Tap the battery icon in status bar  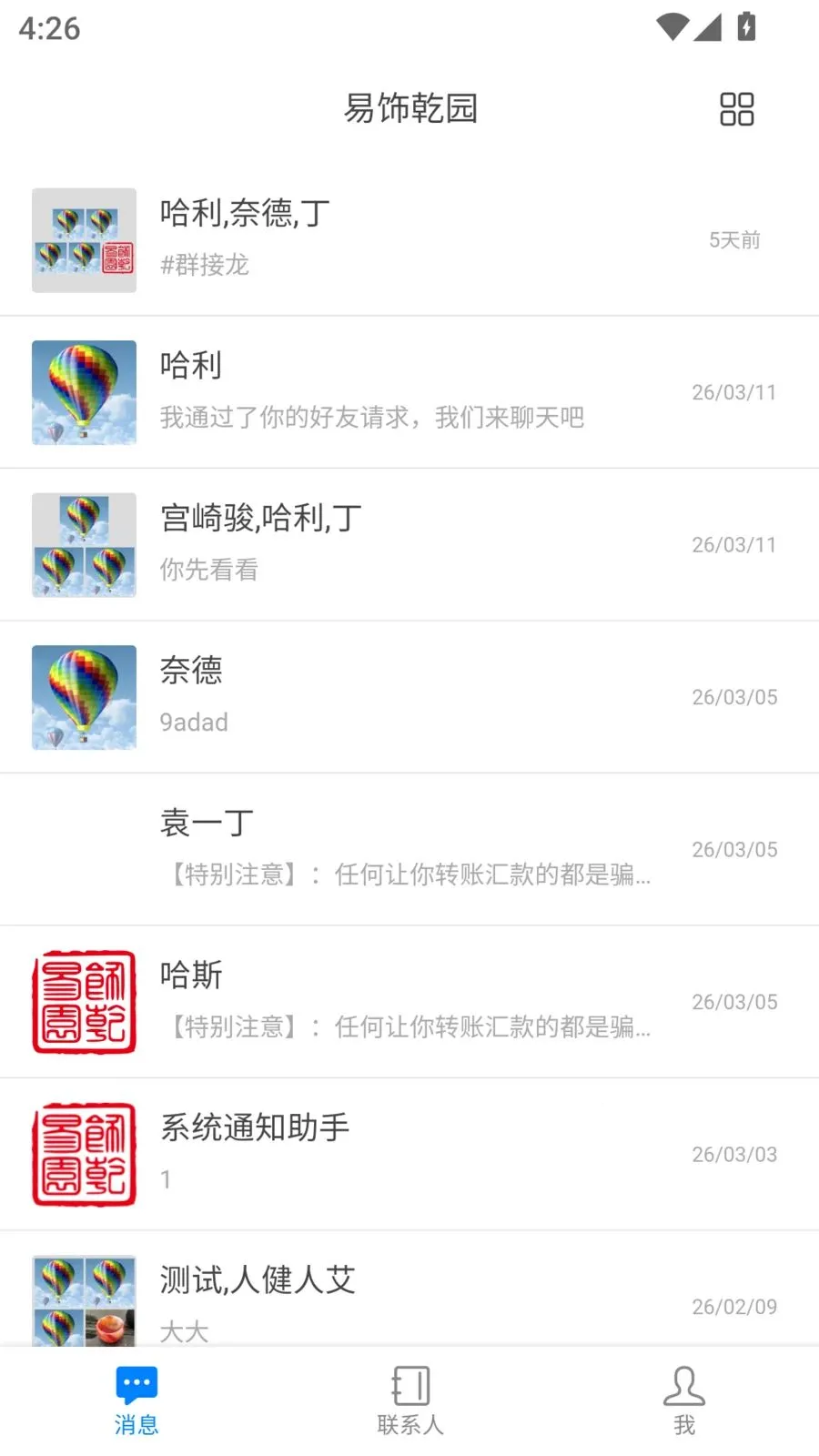[747, 27]
